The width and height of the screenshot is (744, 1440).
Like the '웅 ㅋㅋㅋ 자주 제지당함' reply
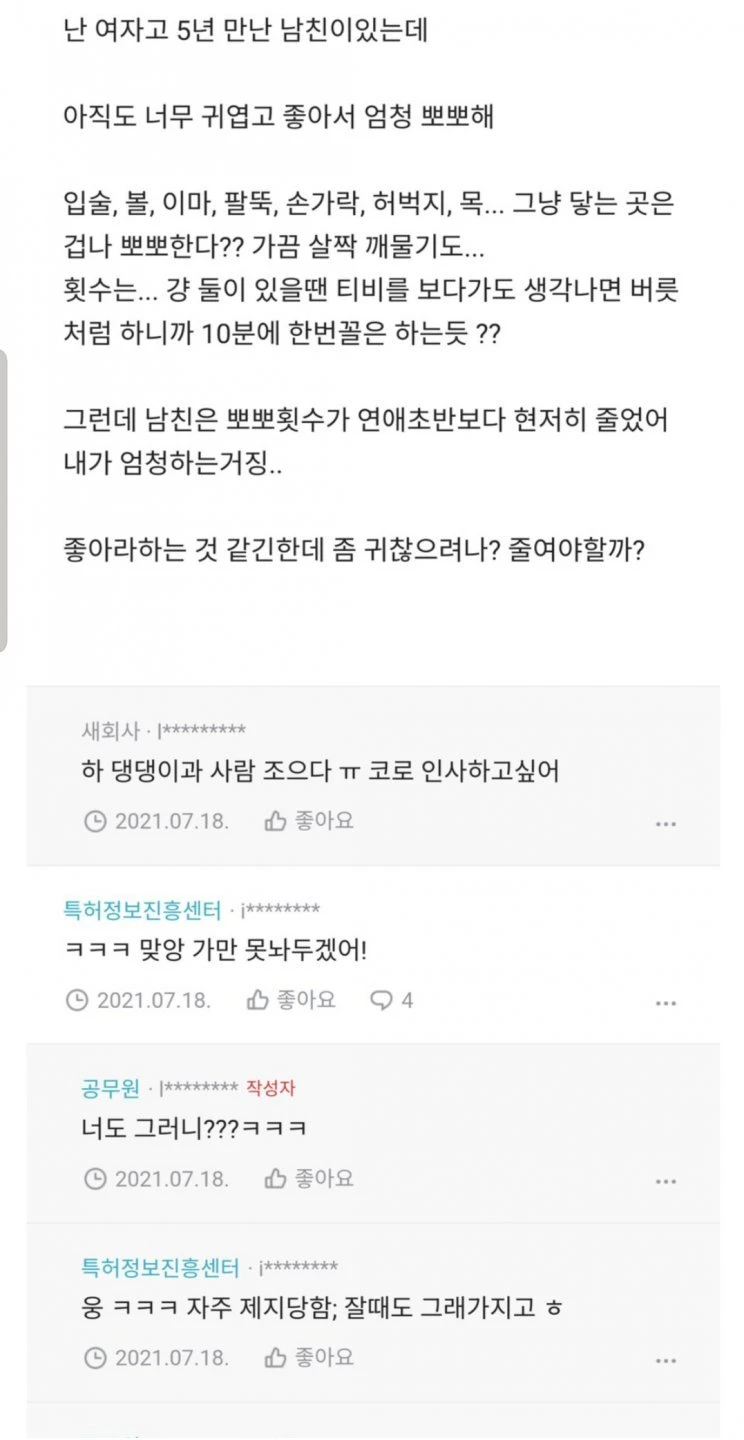click(309, 1357)
